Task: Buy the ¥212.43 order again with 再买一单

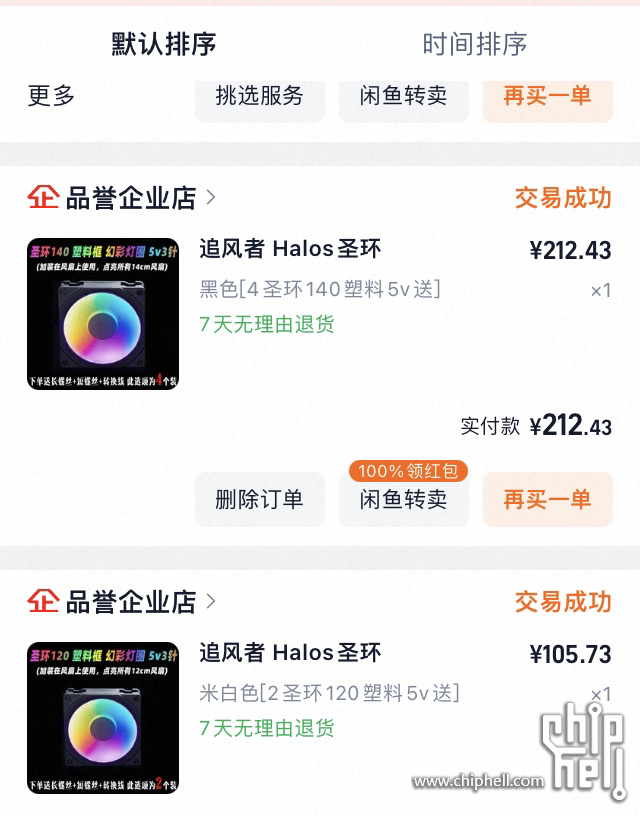Action: (547, 499)
